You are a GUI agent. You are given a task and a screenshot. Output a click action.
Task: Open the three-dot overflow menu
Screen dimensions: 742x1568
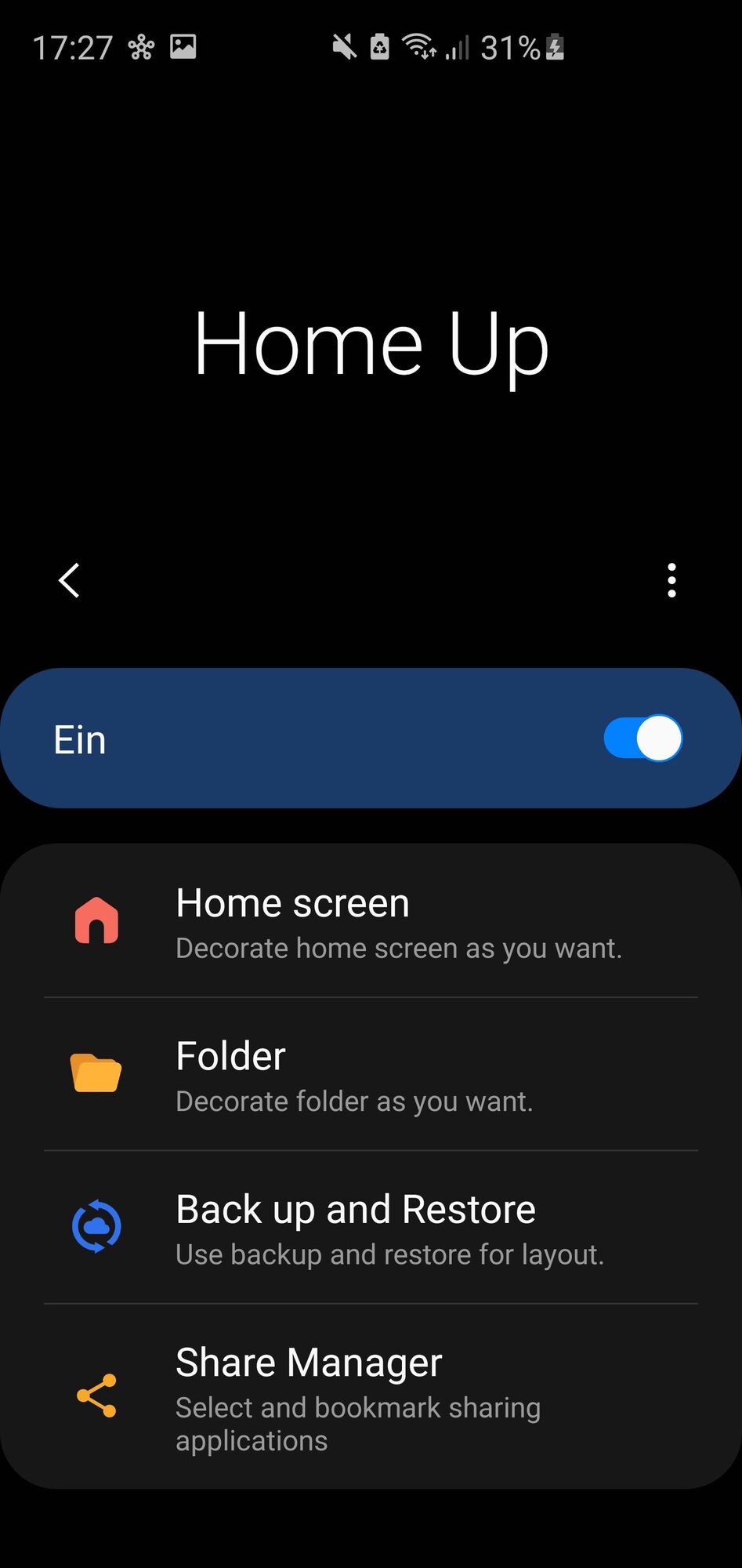pos(671,581)
